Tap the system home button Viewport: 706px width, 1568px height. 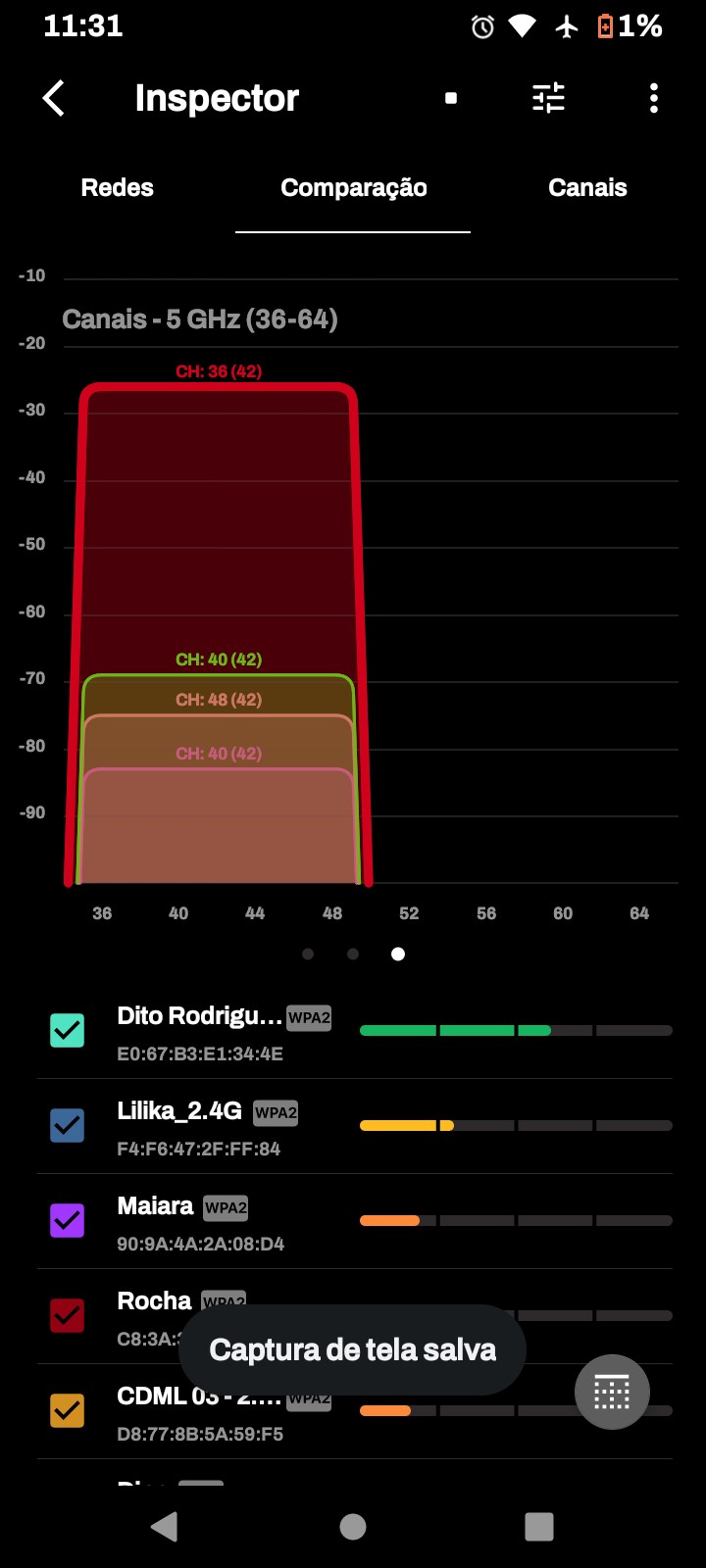353,1527
